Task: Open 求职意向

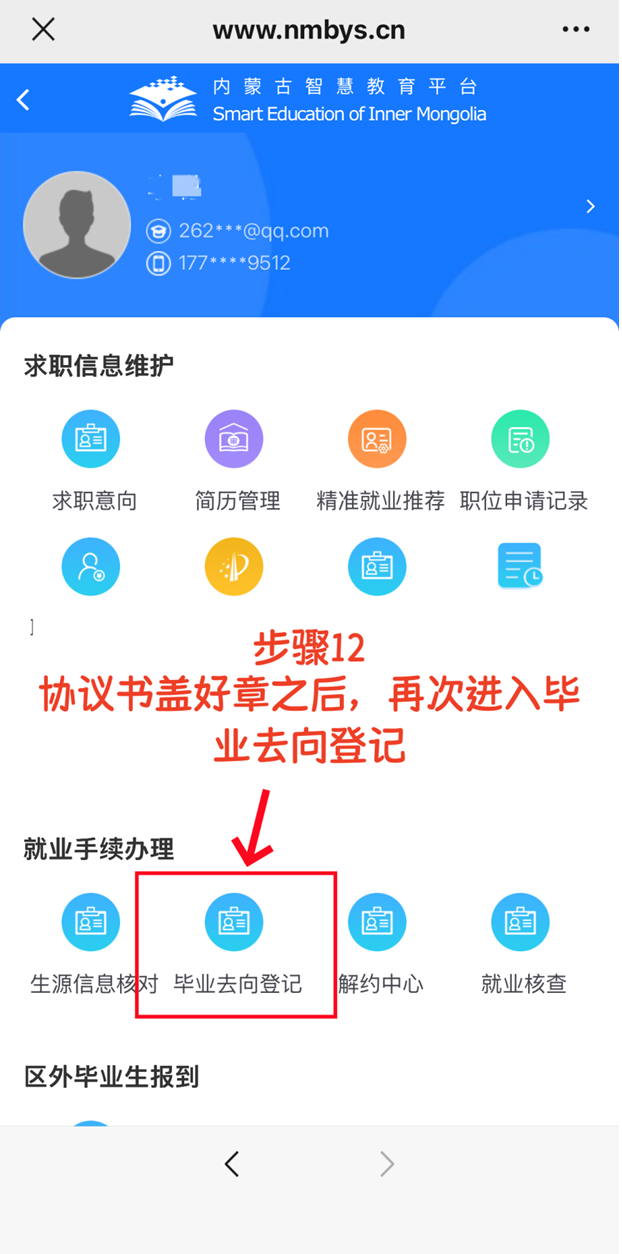Action: pyautogui.click(x=91, y=439)
